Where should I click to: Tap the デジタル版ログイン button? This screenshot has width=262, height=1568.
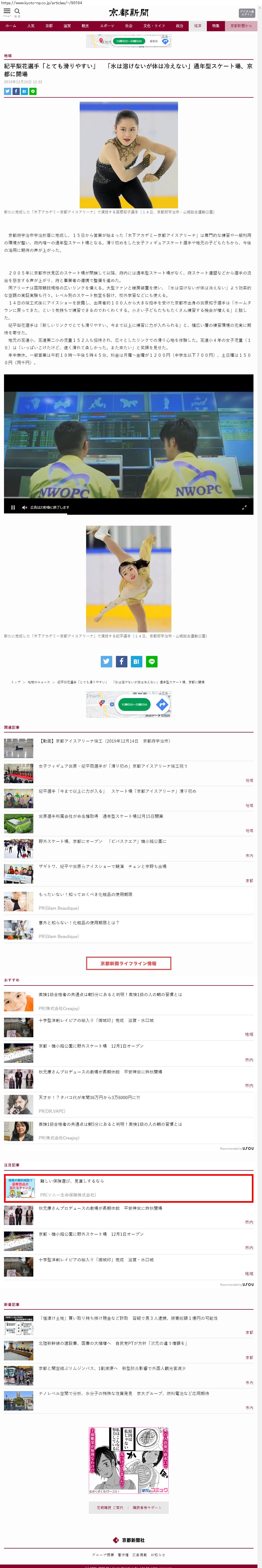tap(247, 13)
